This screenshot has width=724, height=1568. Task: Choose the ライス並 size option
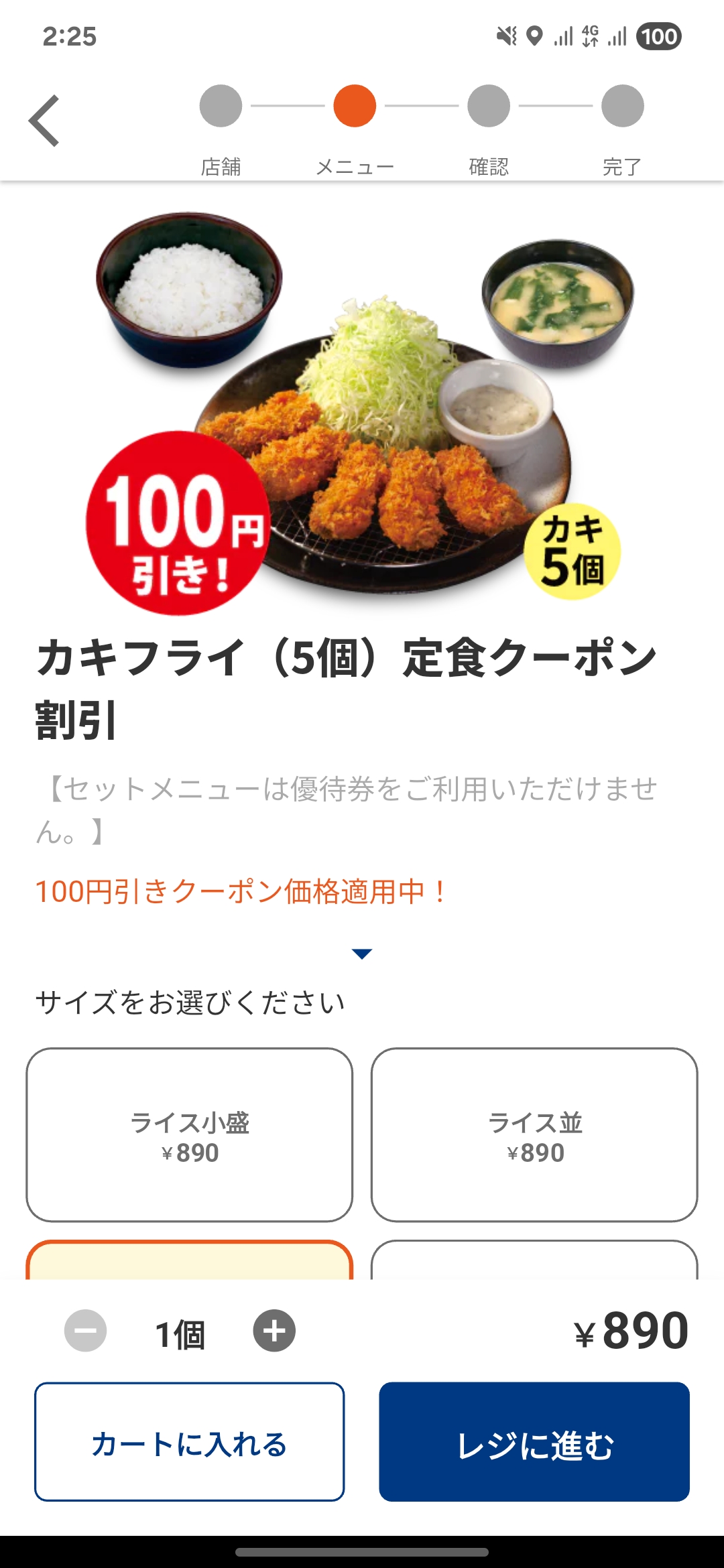534,1134
